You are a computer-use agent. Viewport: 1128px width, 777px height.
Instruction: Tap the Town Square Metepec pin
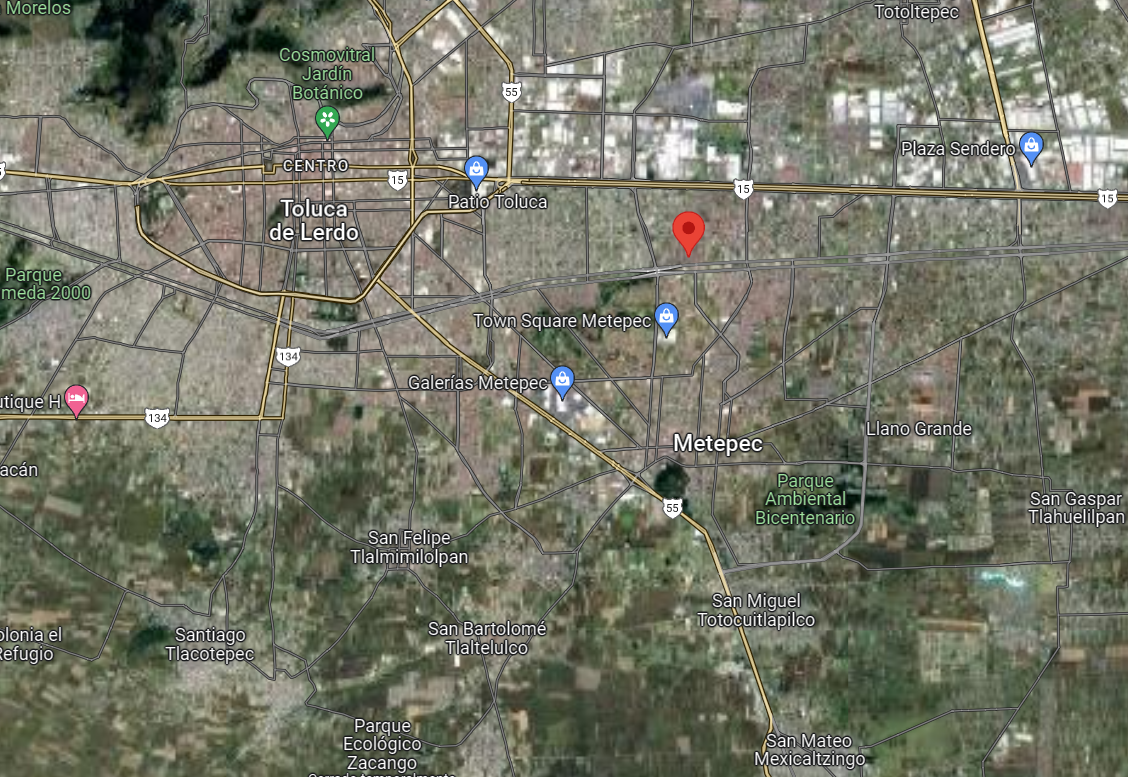click(x=666, y=318)
